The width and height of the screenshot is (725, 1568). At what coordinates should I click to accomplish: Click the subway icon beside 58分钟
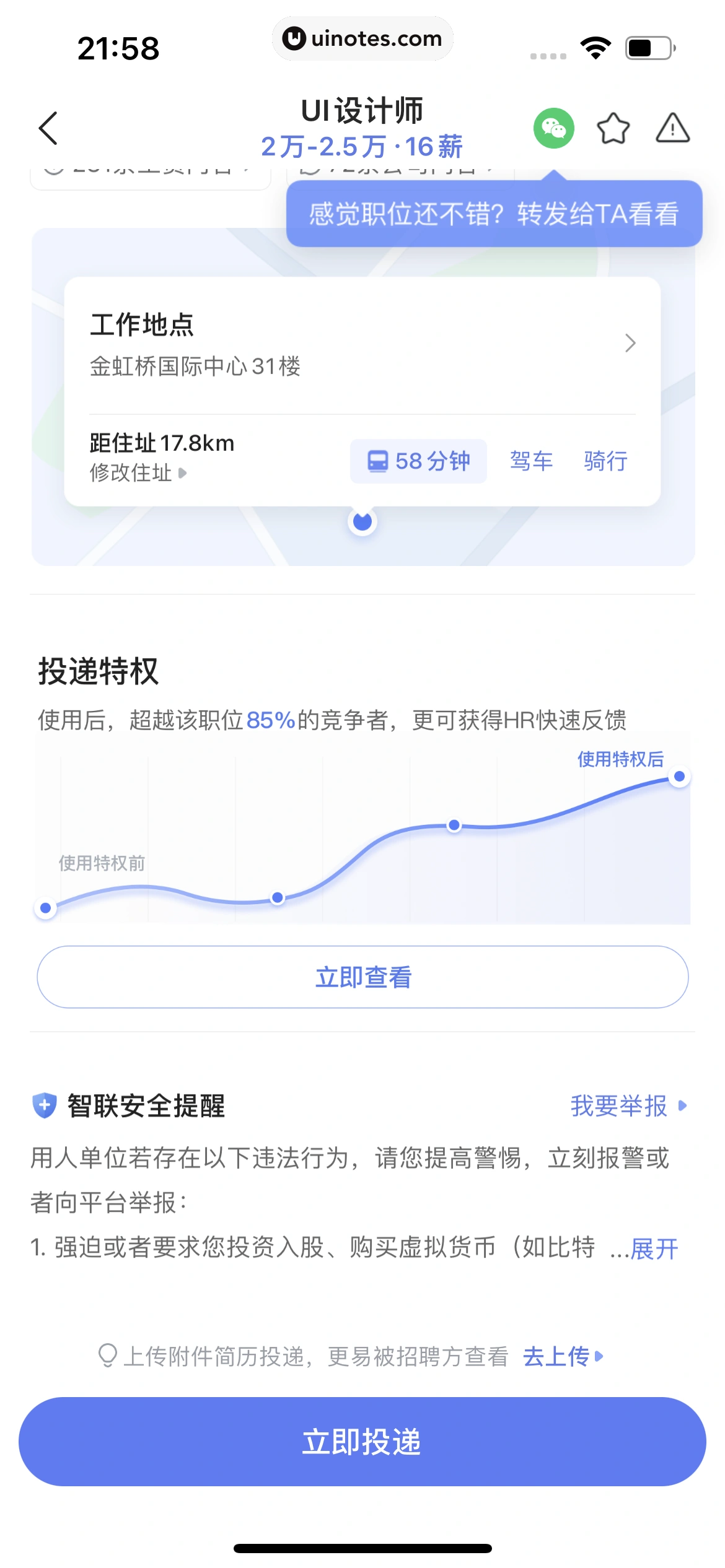(379, 460)
